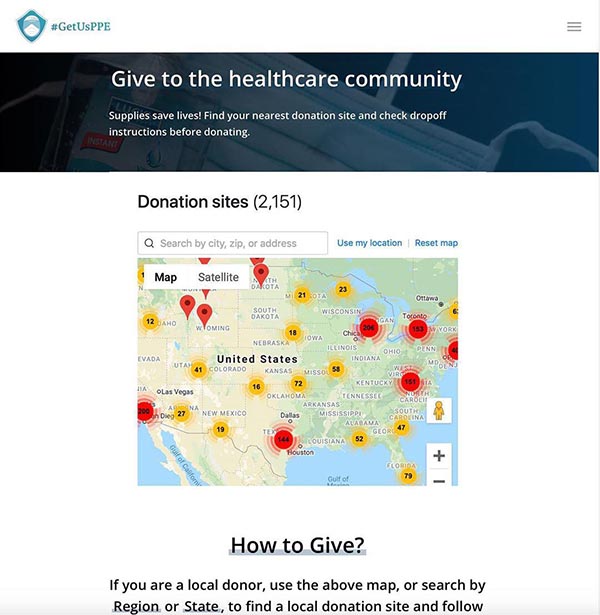600x615 pixels.
Task: Open the hamburger menu
Action: click(x=574, y=27)
